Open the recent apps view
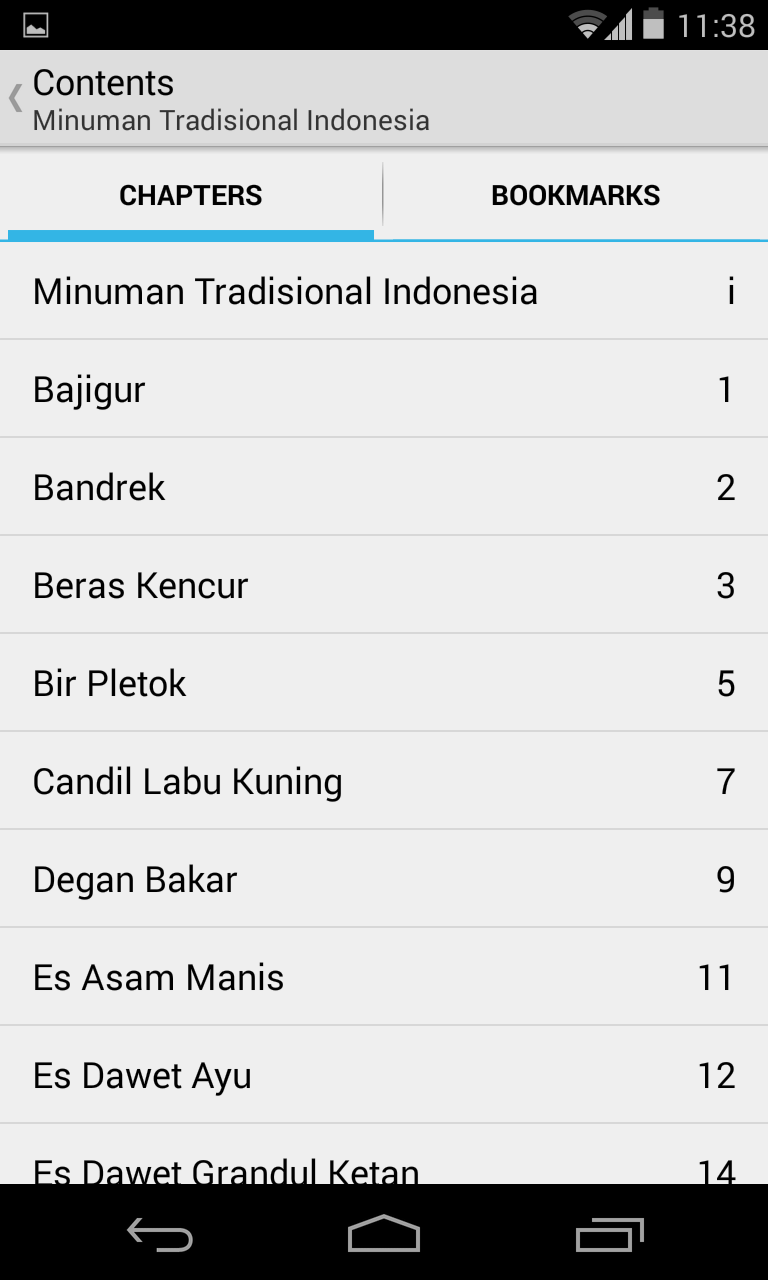This screenshot has width=768, height=1280. pos(610,1234)
